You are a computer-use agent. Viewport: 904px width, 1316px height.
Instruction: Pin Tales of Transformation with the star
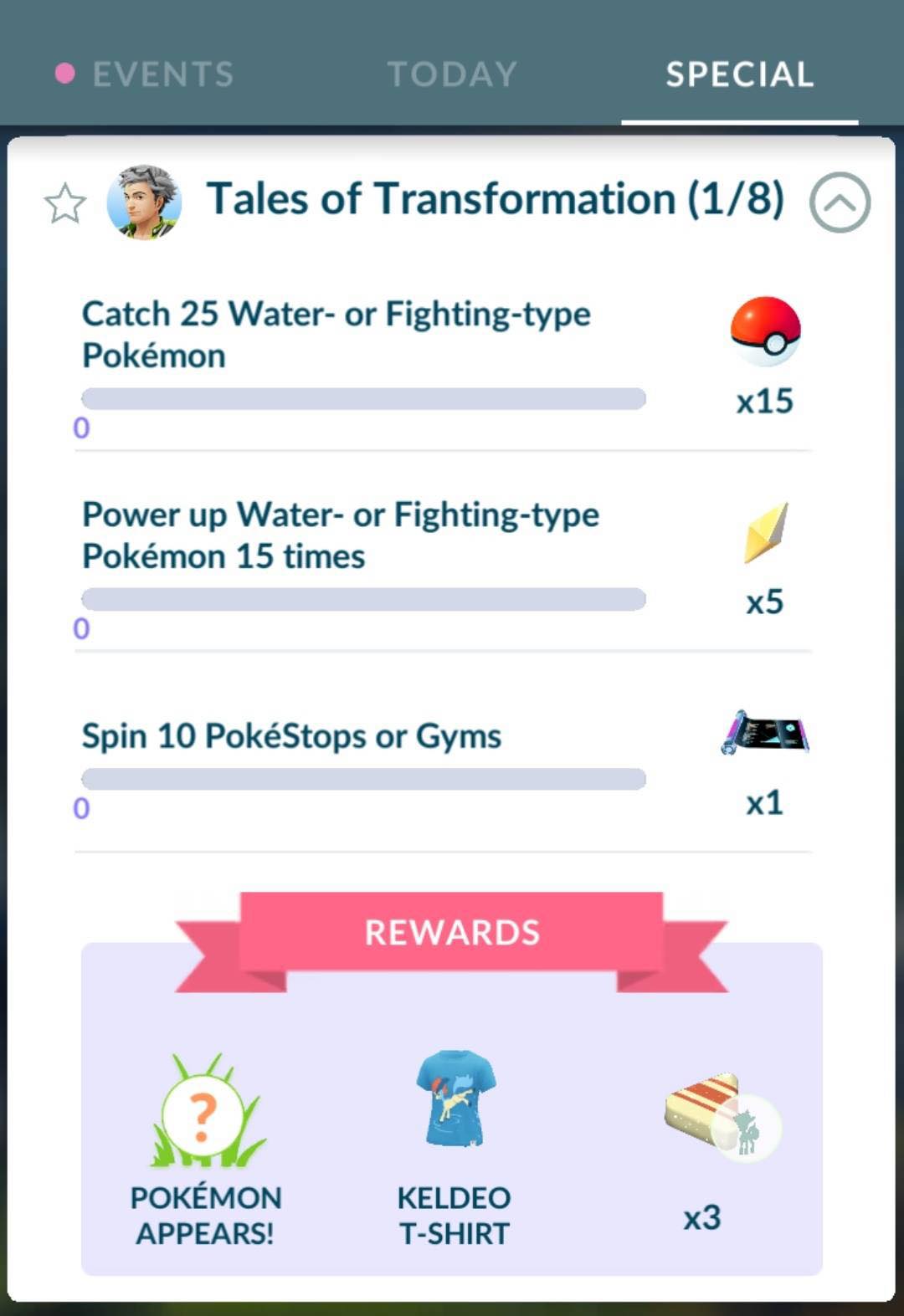click(x=64, y=203)
